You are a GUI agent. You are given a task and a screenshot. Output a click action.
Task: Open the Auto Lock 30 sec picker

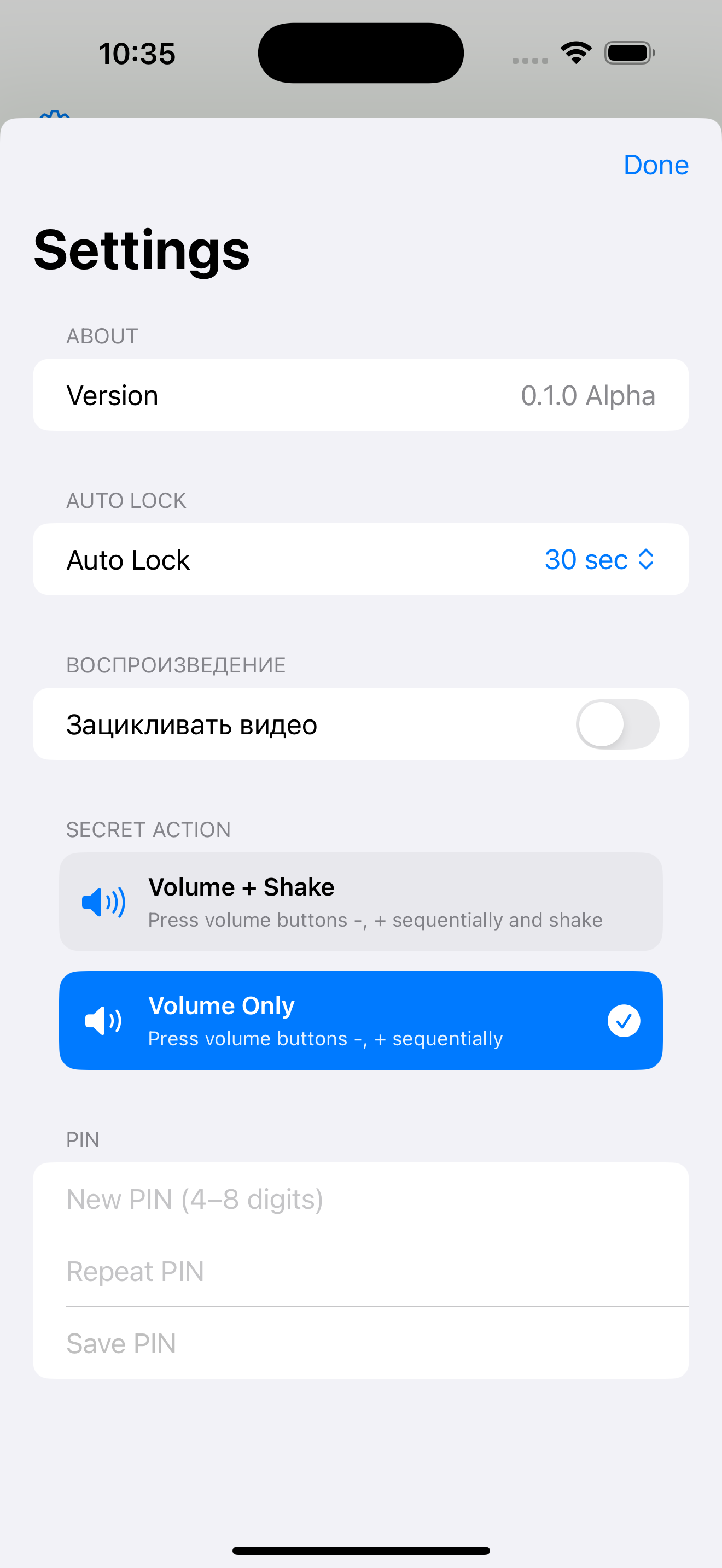pos(599,559)
